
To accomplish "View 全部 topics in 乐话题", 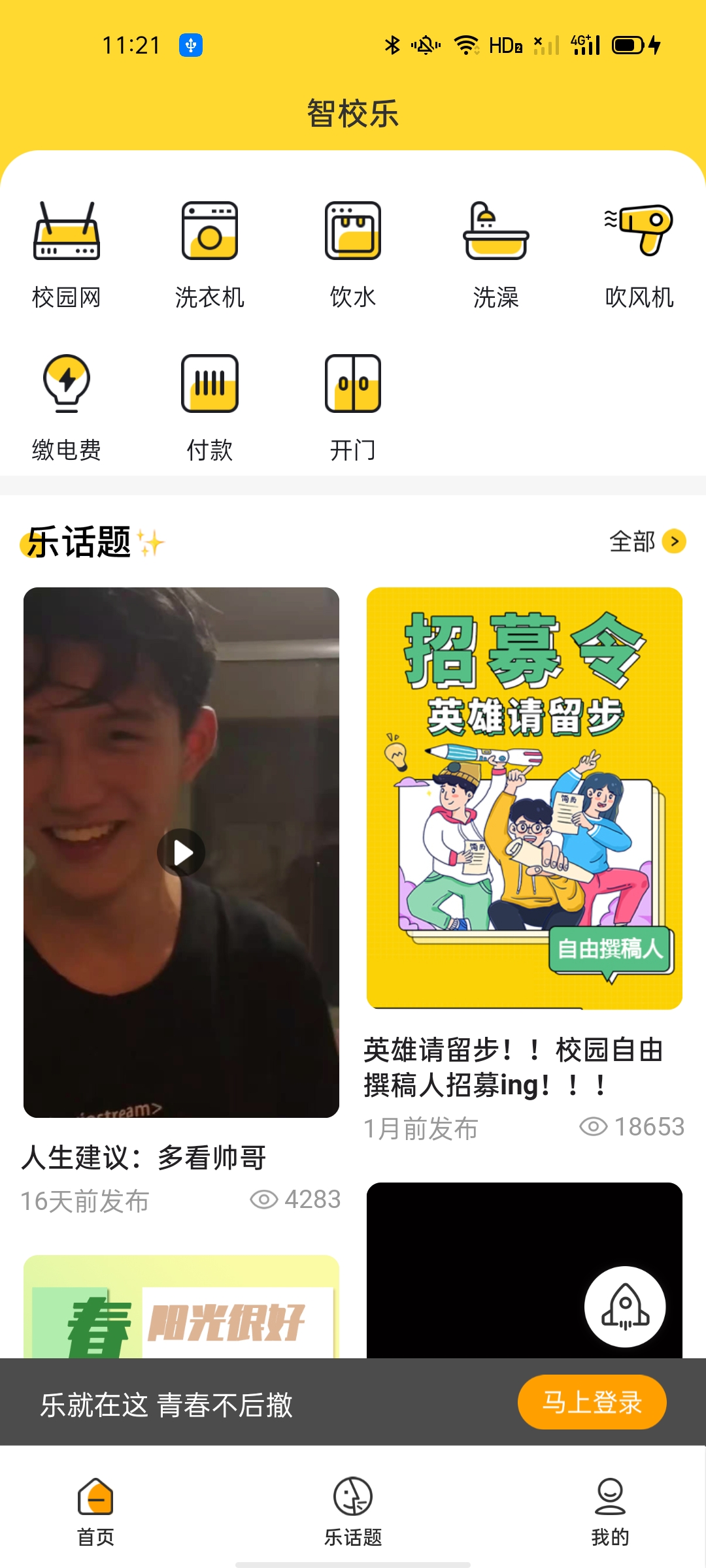I will point(647,542).
